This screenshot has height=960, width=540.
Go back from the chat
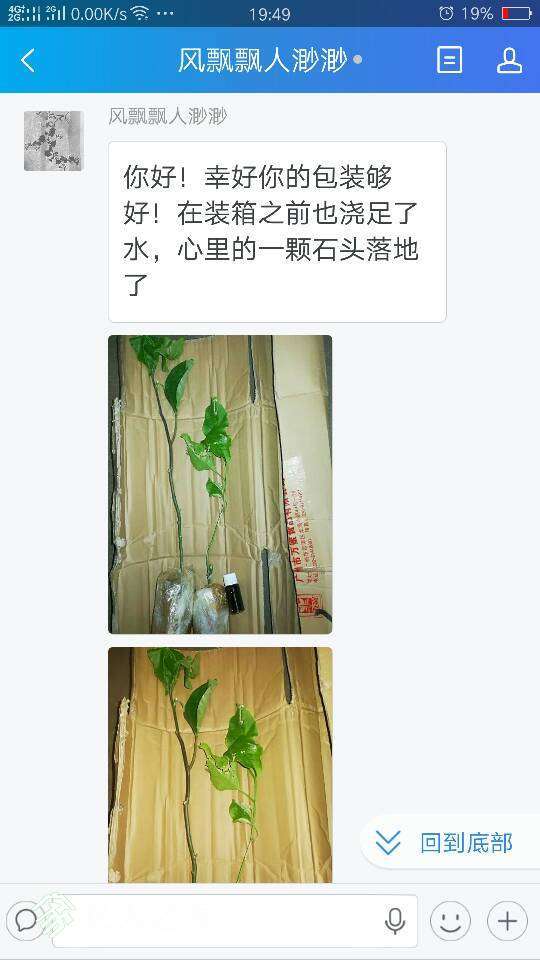[28, 61]
